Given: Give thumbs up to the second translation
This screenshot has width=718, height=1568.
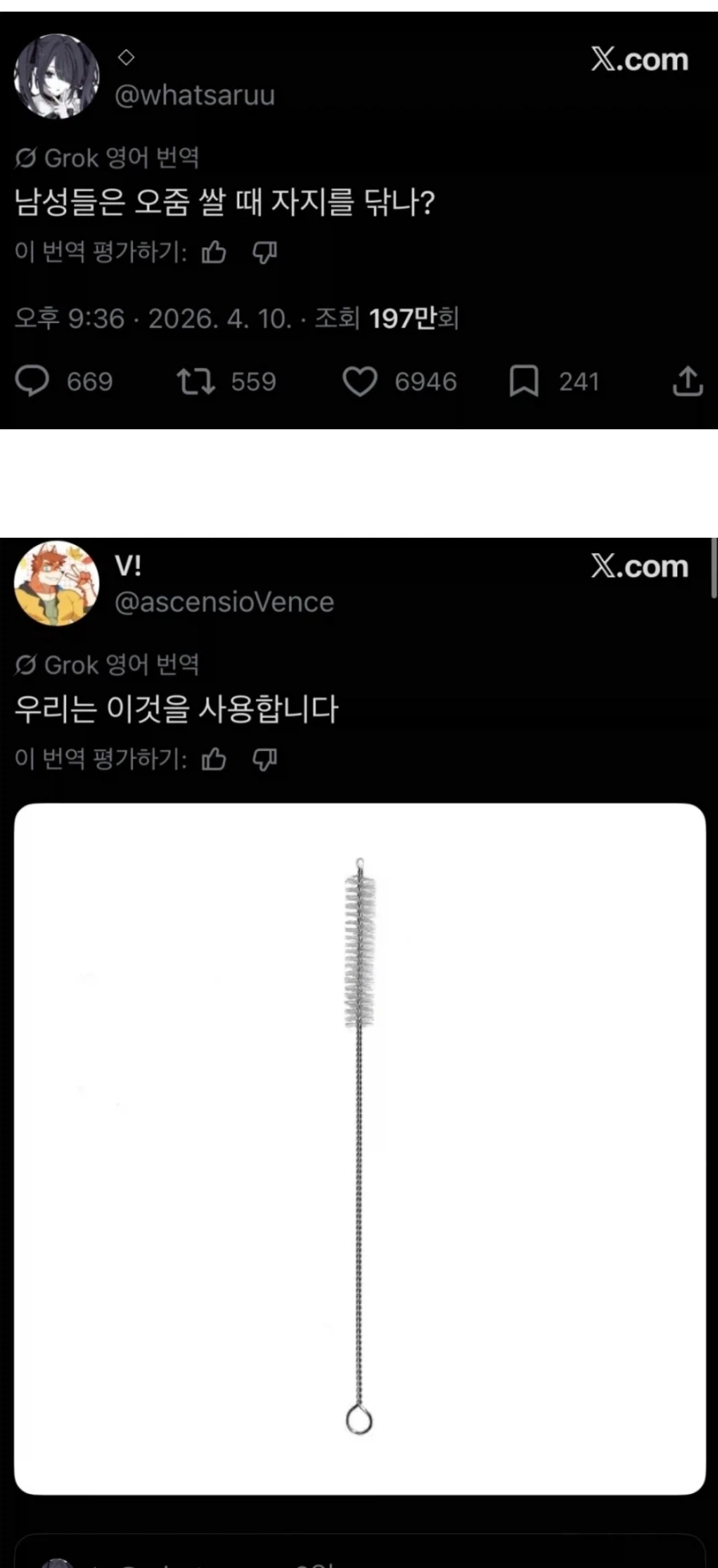Looking at the screenshot, I should pos(214,760).
